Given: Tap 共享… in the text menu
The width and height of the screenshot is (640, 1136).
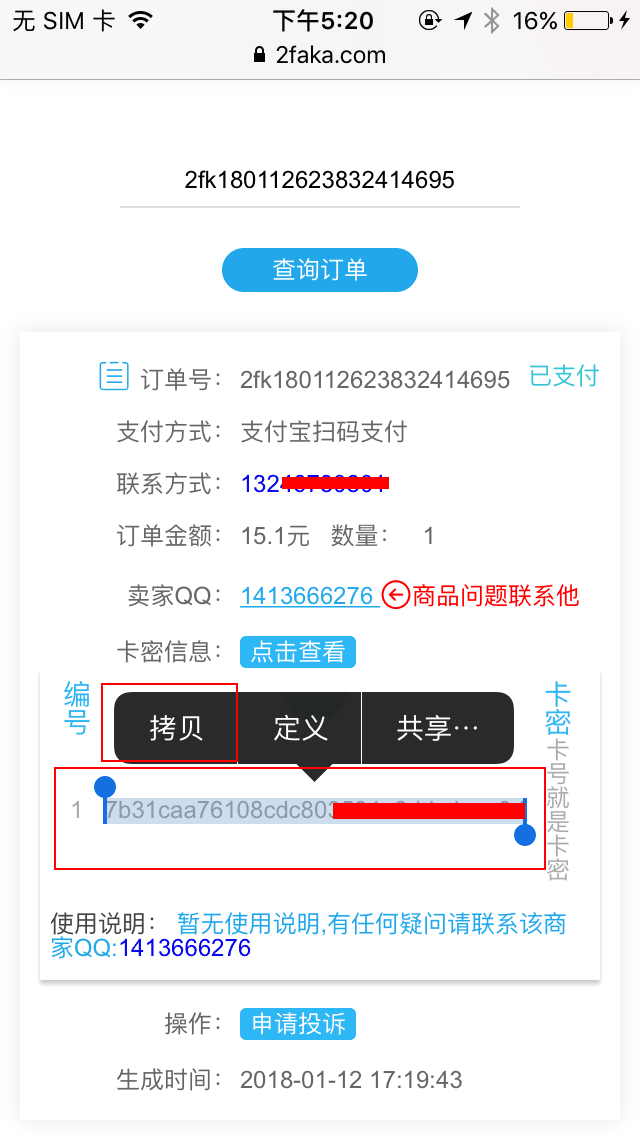Looking at the screenshot, I should pyautogui.click(x=438, y=728).
